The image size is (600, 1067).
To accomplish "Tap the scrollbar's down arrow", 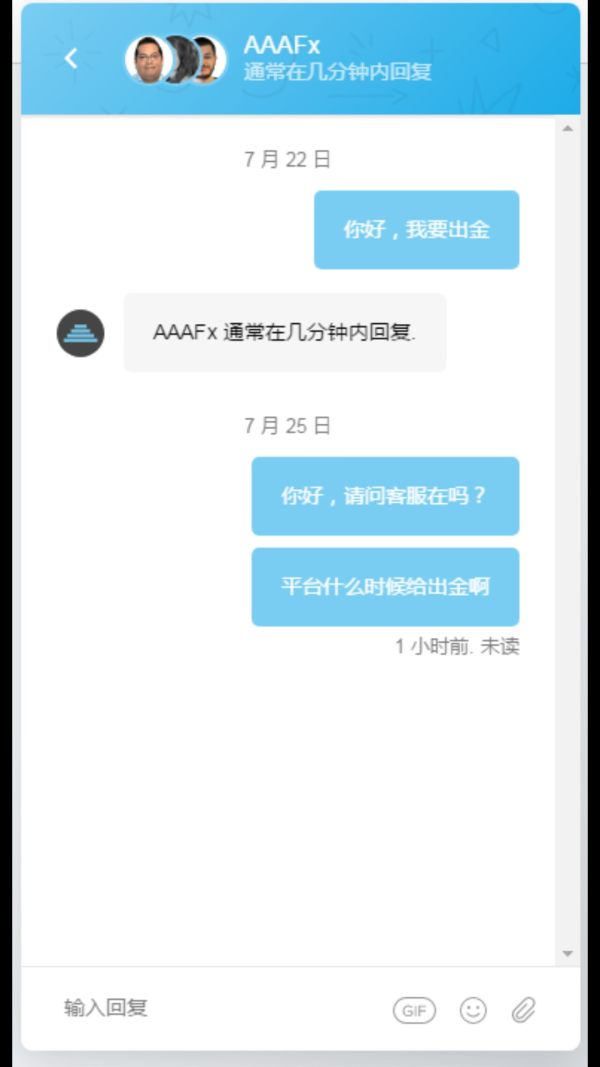I will [x=567, y=954].
